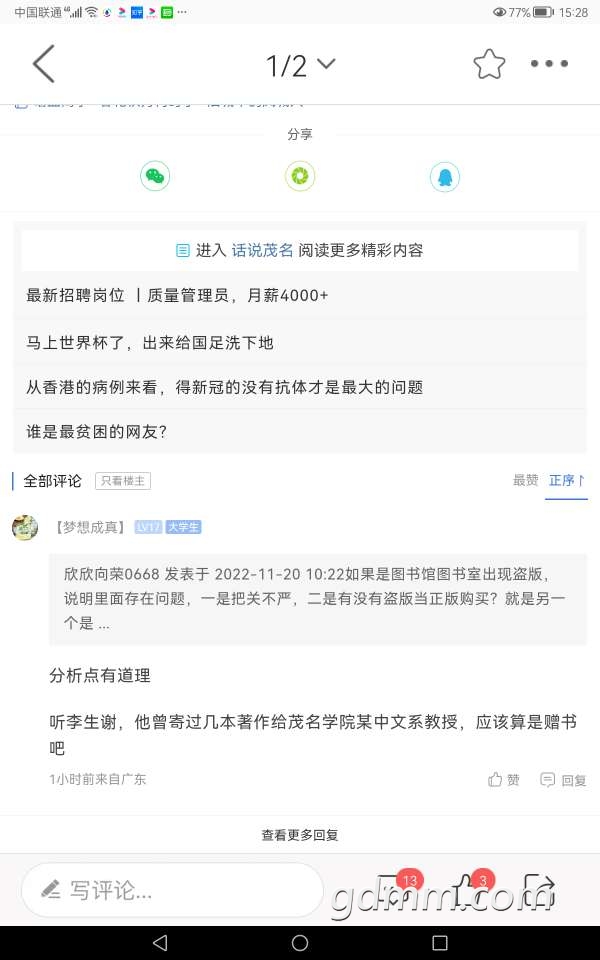Open the 话说茂名 board link
Viewport: 600px width, 960px height.
click(x=262, y=250)
